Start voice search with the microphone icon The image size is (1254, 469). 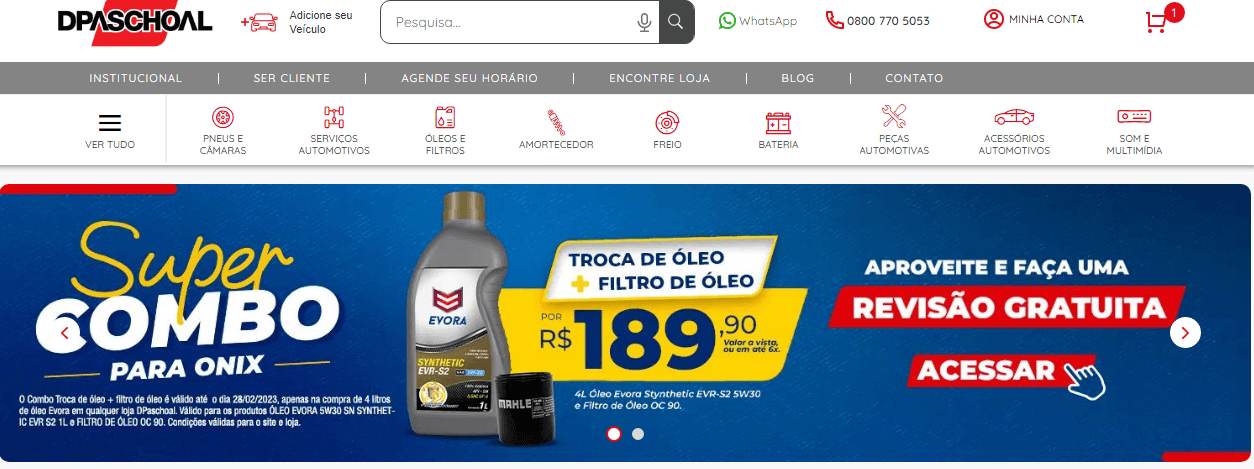click(x=645, y=22)
